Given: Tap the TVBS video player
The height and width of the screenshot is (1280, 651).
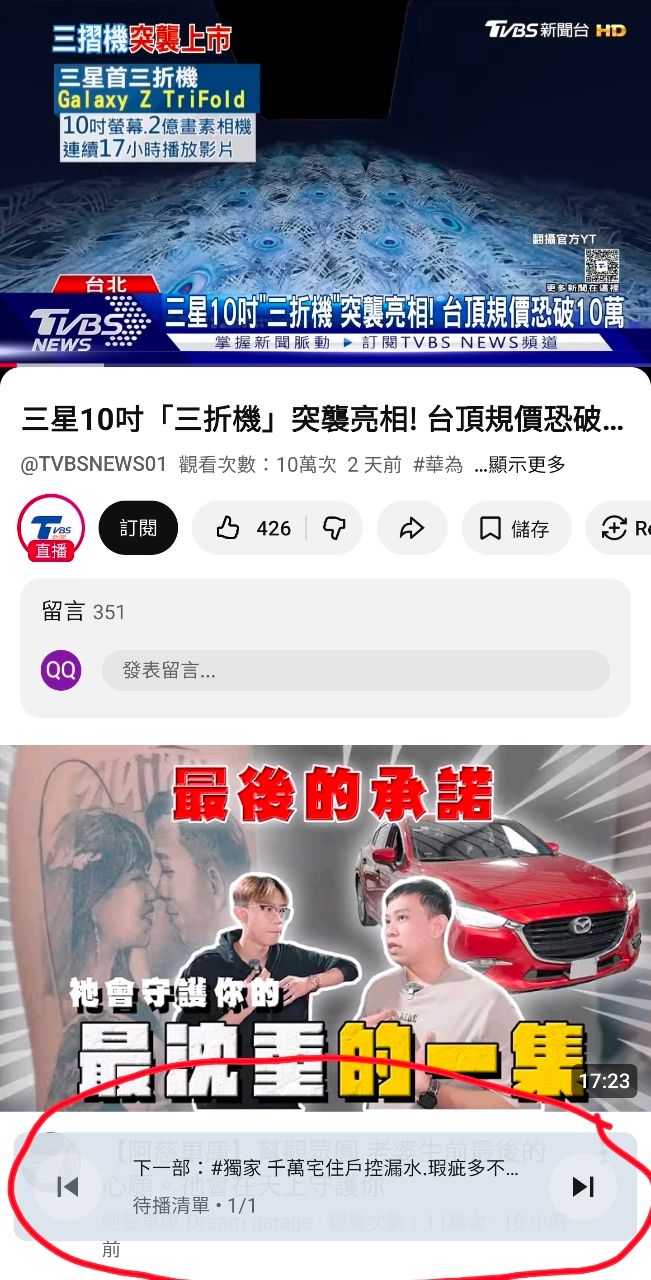Looking at the screenshot, I should tap(325, 180).
